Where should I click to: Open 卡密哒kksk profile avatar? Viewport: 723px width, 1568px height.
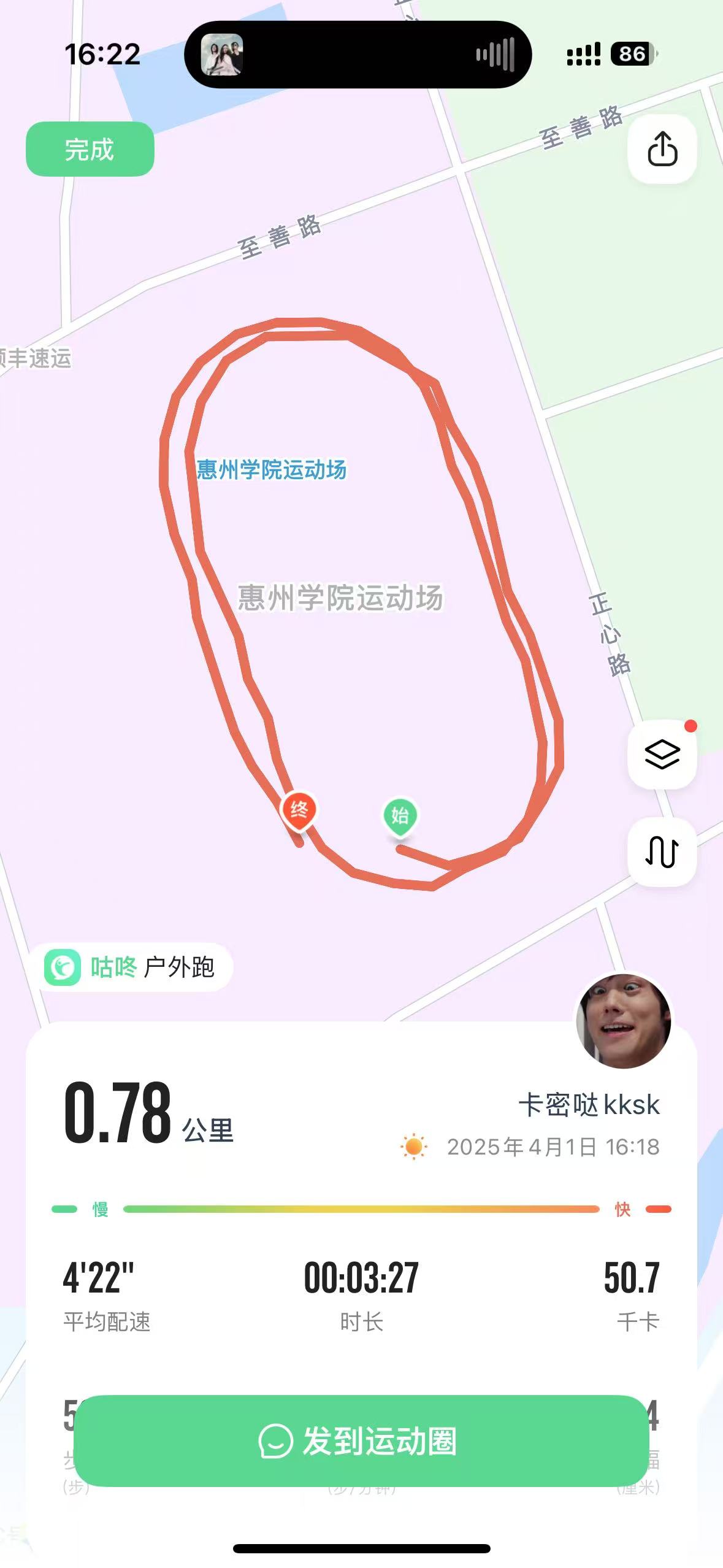[x=624, y=1021]
